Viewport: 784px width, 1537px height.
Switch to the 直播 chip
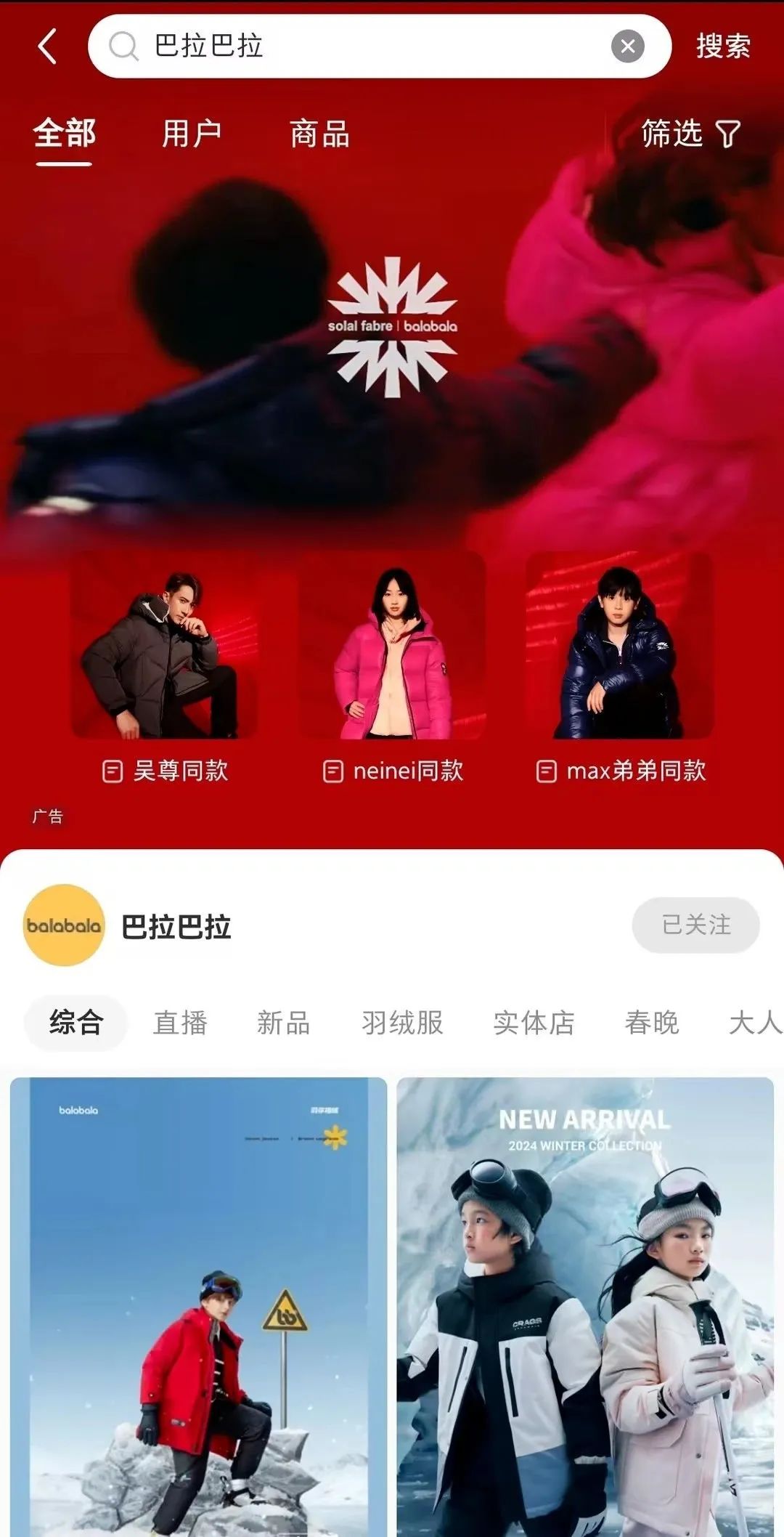point(180,1023)
